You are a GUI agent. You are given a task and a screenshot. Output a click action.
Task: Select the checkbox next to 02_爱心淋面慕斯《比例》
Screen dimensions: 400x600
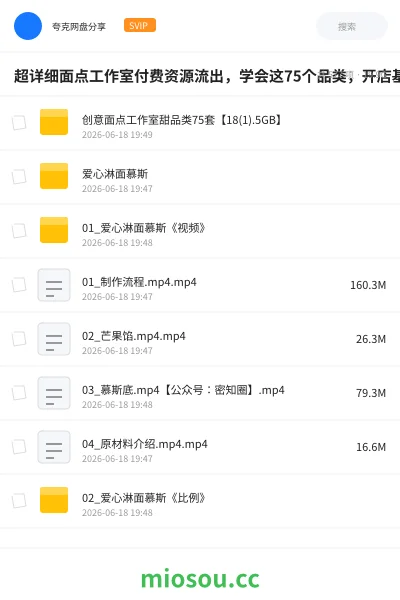click(19, 500)
